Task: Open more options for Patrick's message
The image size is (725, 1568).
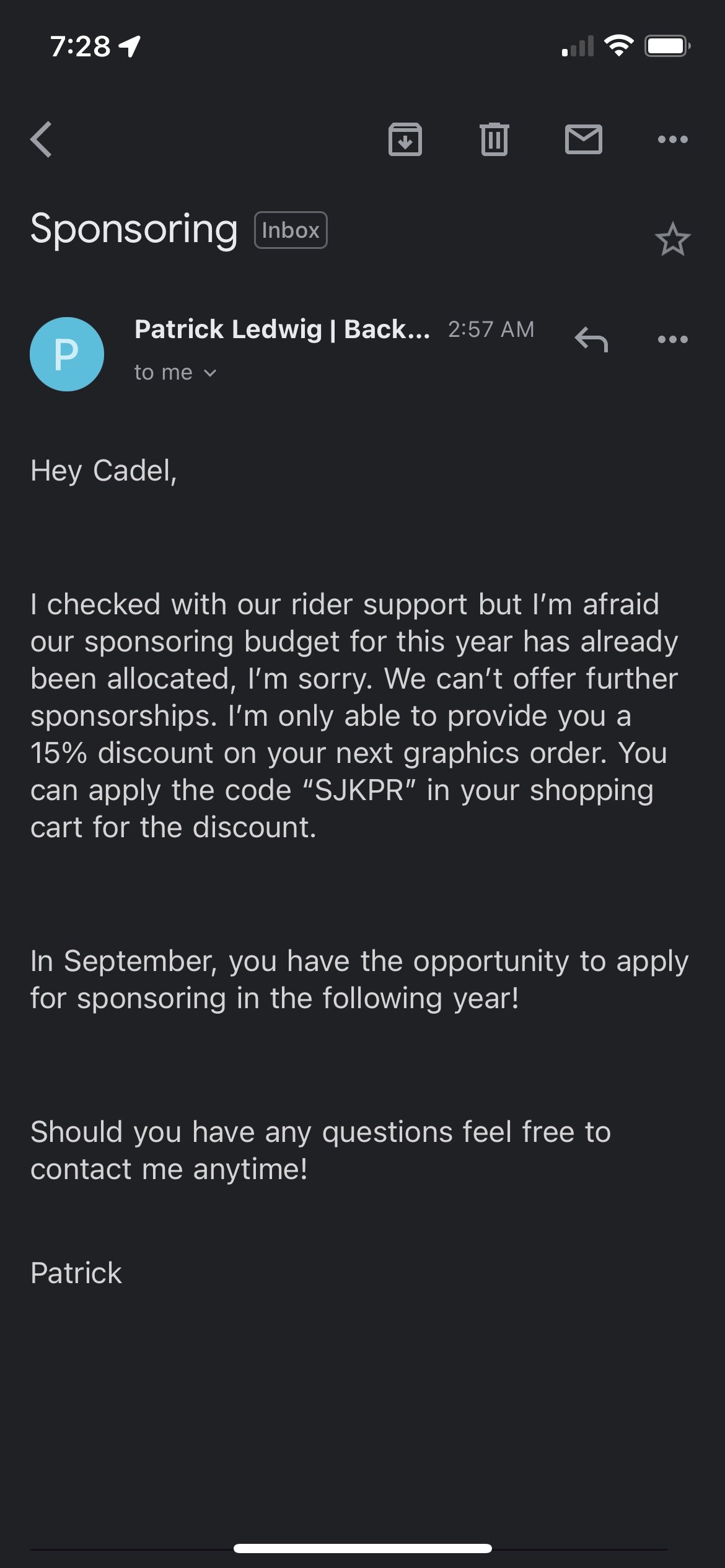Action: pos(672,339)
